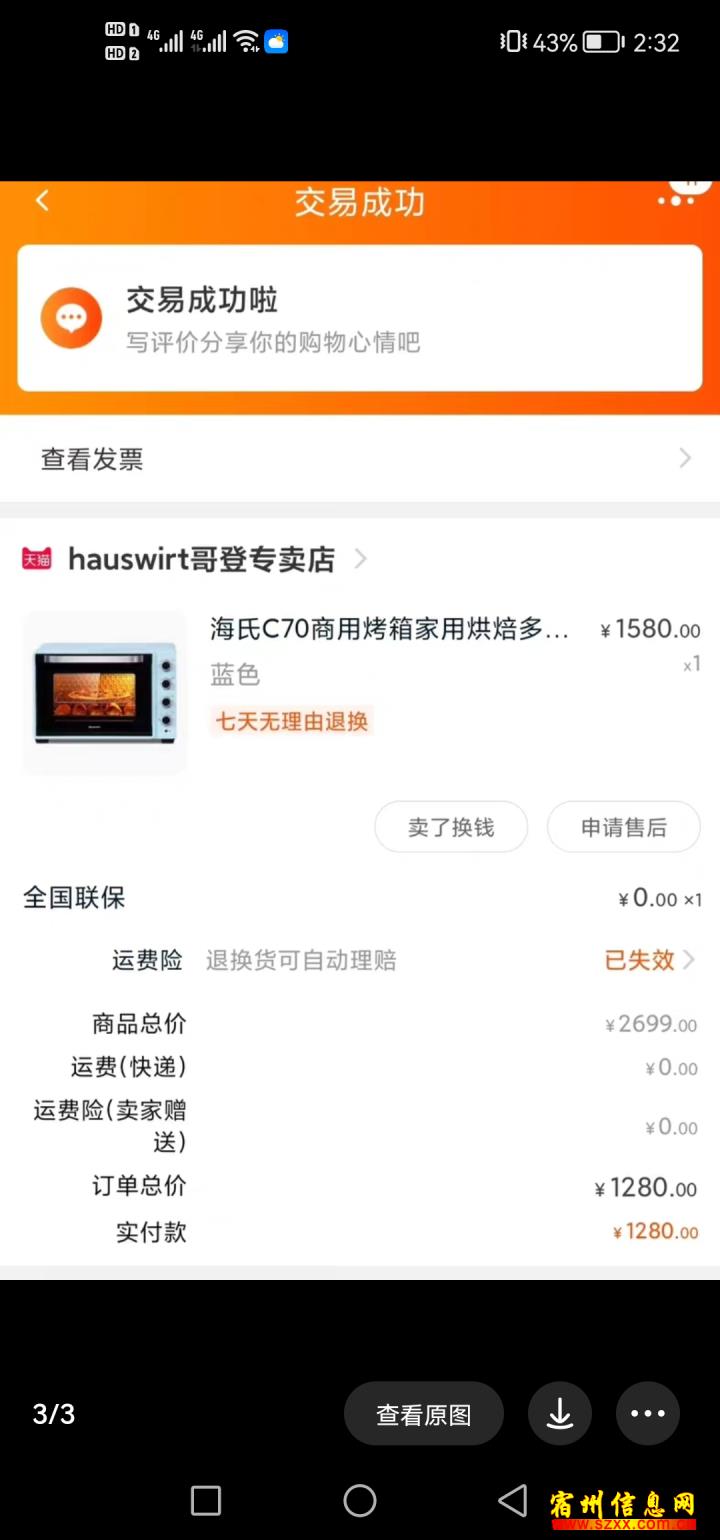Go back with the system back triangle
720x1540 pixels.
pyautogui.click(x=513, y=1500)
